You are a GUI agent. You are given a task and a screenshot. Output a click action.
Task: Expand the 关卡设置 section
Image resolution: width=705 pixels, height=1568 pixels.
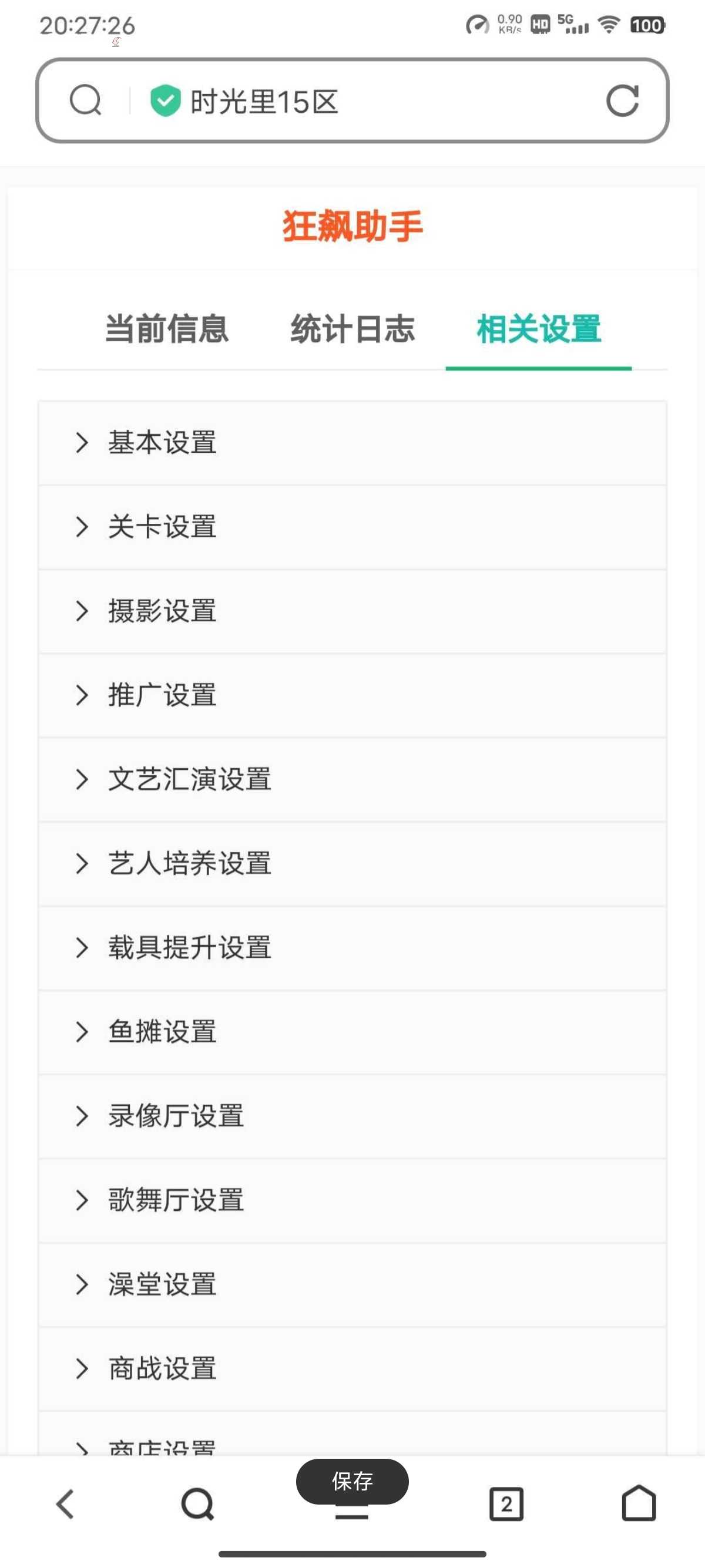click(x=352, y=527)
